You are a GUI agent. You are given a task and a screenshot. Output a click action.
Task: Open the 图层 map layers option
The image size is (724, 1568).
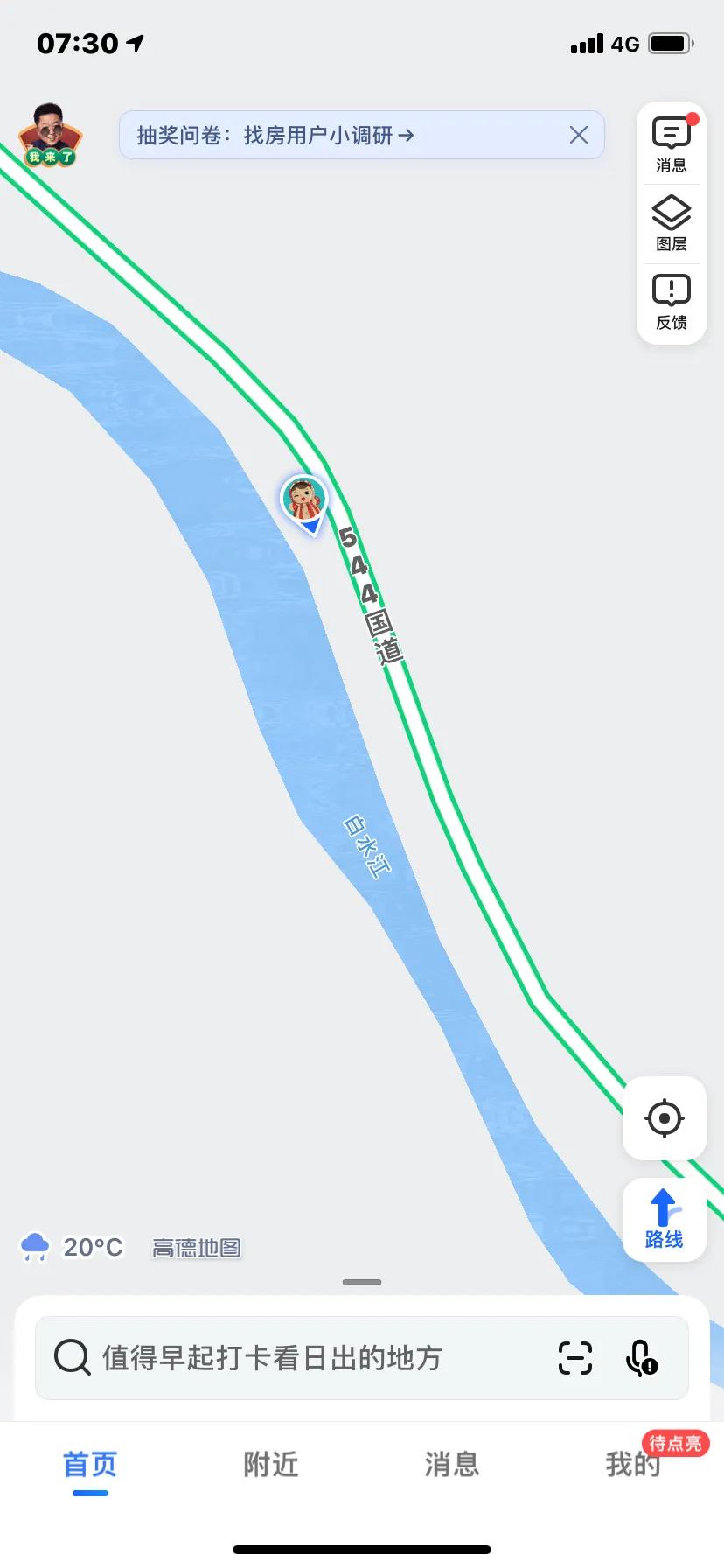671,223
